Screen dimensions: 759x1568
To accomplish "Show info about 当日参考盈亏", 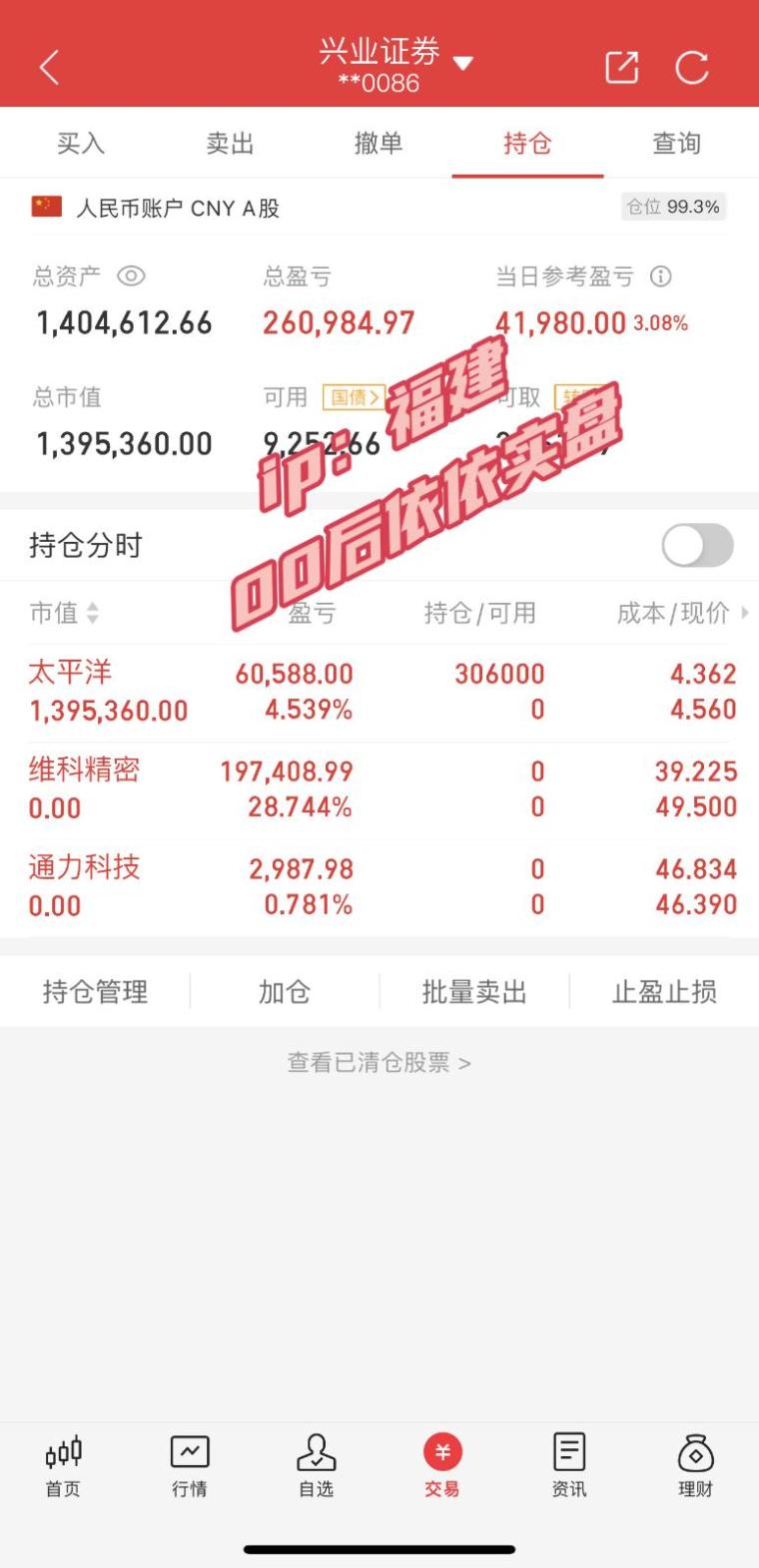I will pos(661,276).
